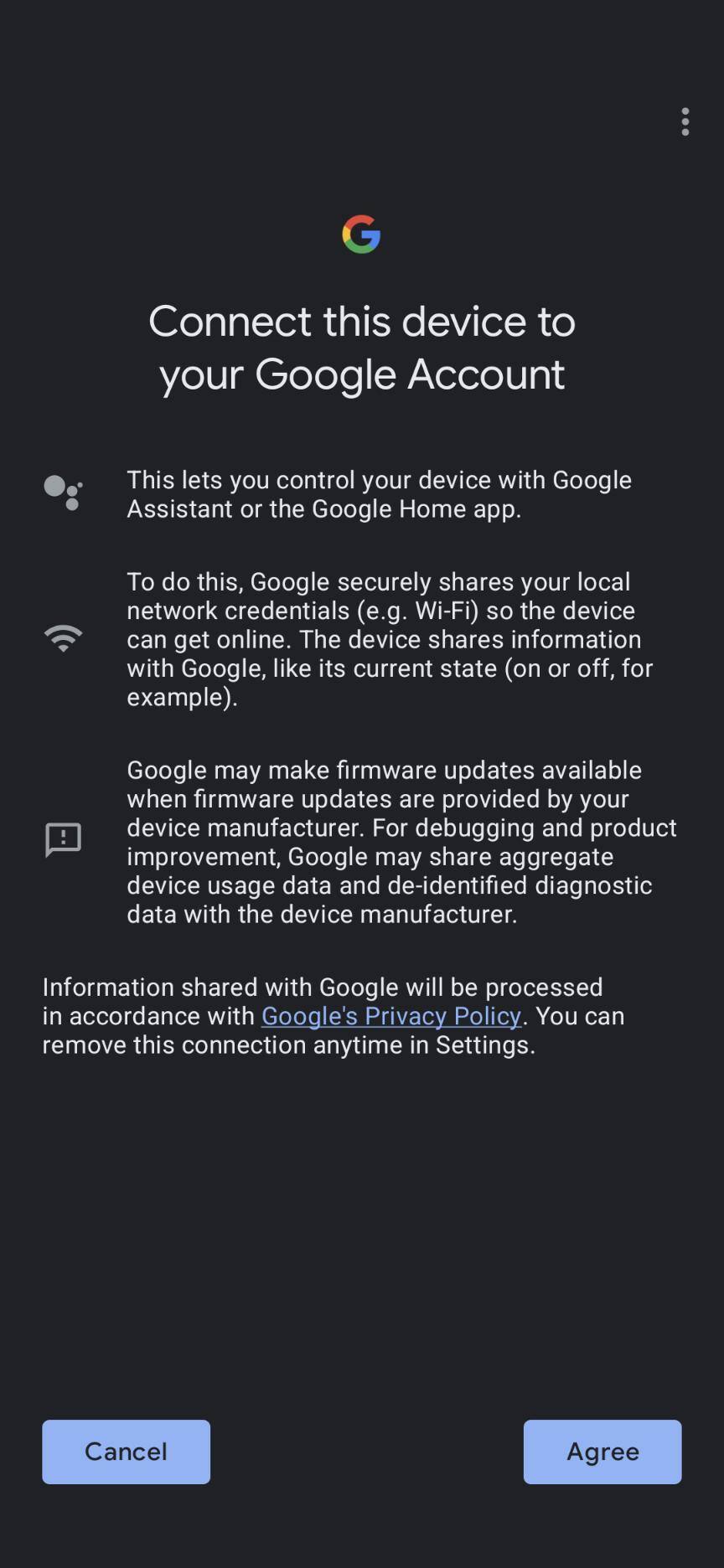Viewport: 724px width, 1568px height.
Task: Agree to connect the device
Action: [602, 1452]
